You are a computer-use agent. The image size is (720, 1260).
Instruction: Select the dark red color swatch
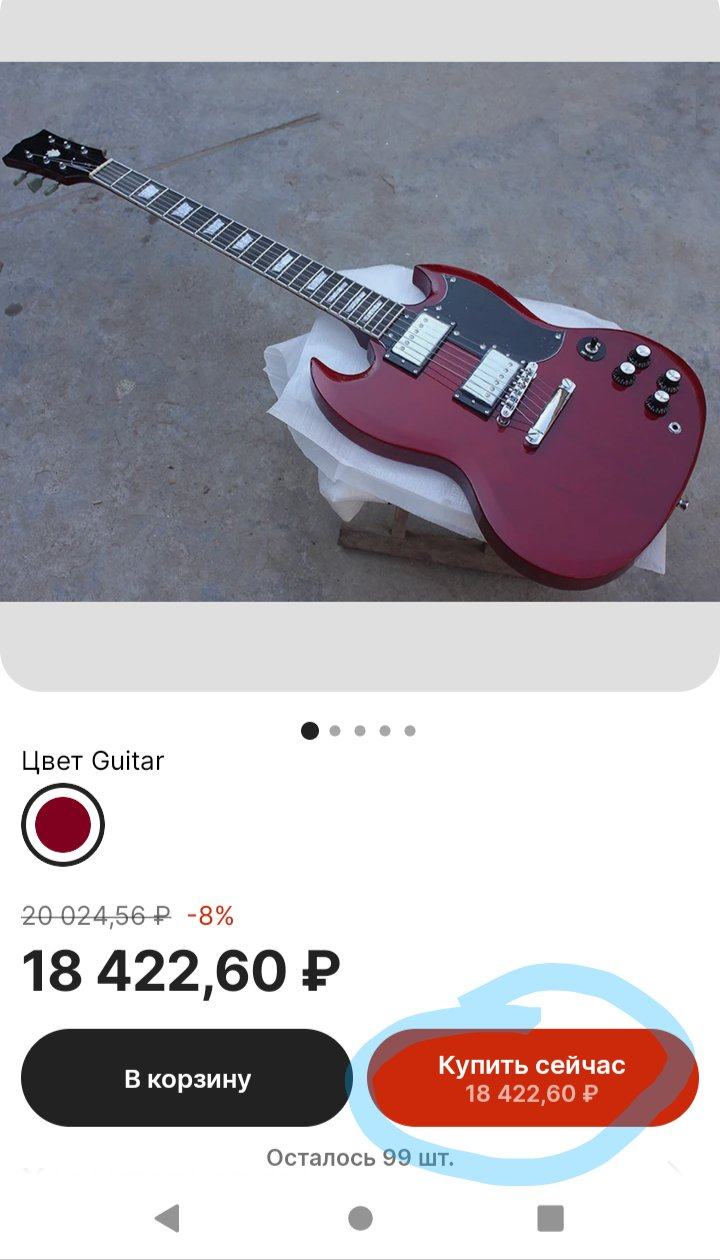pyautogui.click(x=63, y=824)
